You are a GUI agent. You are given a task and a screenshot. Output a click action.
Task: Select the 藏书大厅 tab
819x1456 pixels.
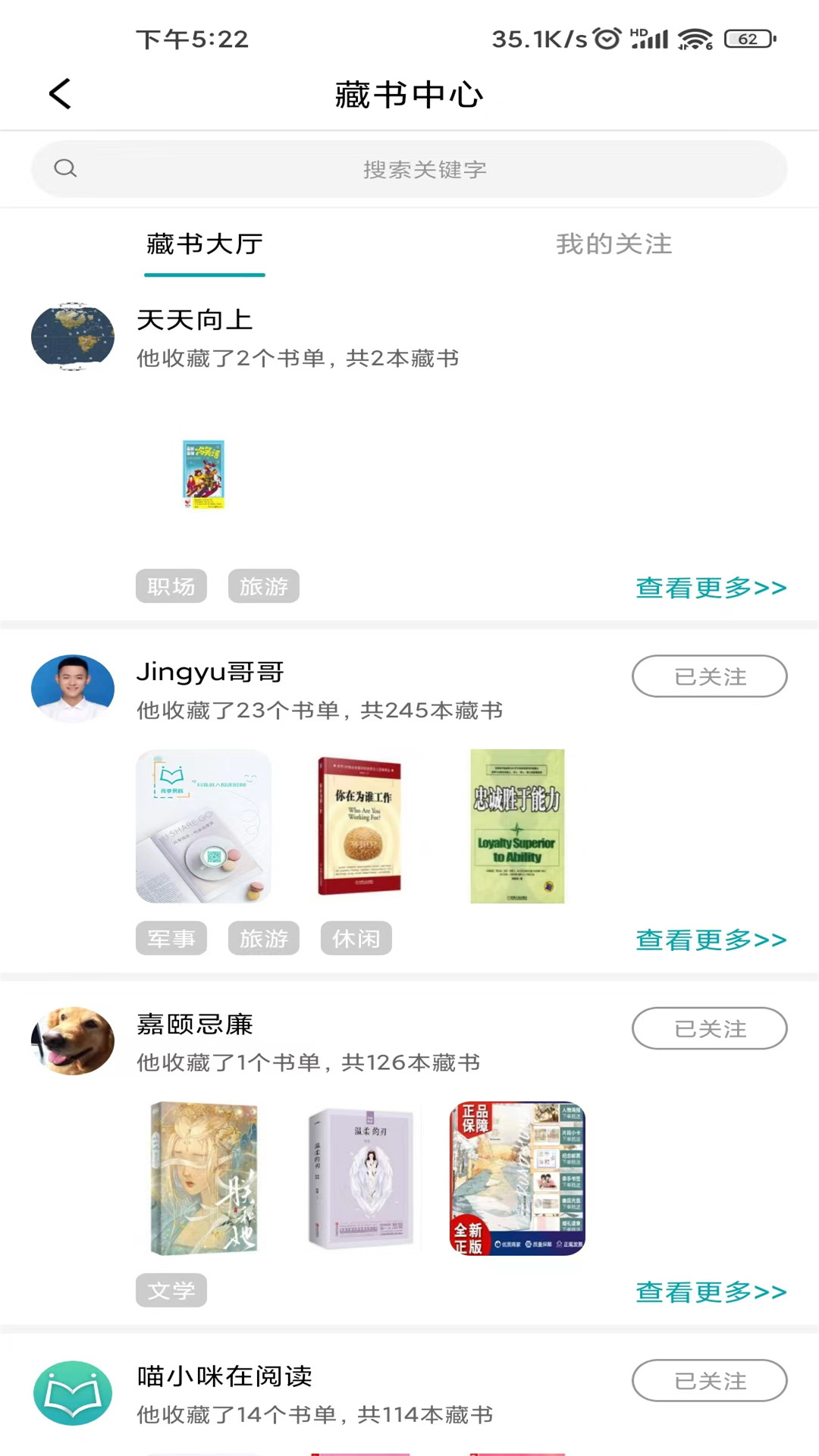203,244
